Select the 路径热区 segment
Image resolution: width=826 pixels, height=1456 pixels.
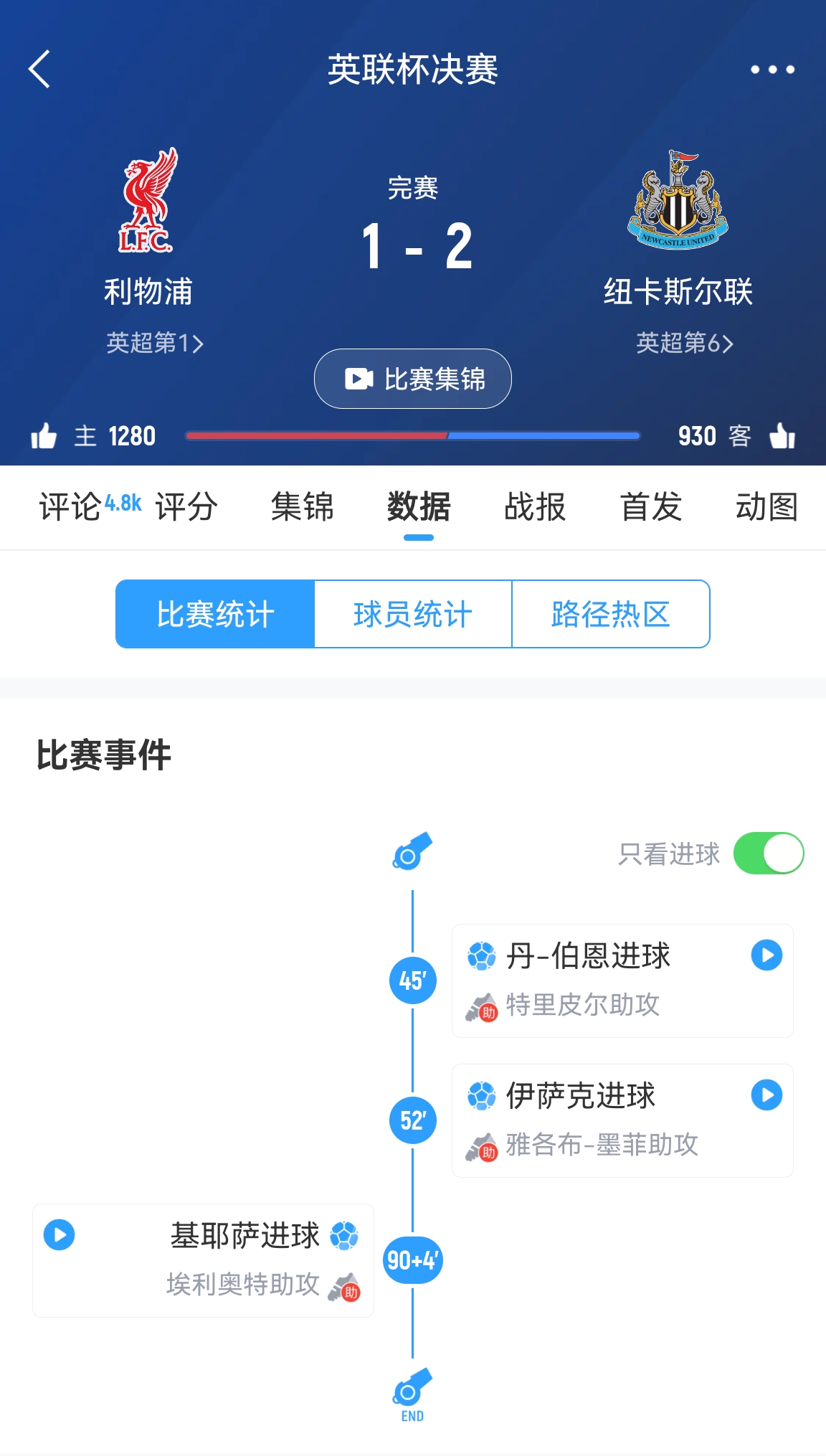[x=611, y=614]
